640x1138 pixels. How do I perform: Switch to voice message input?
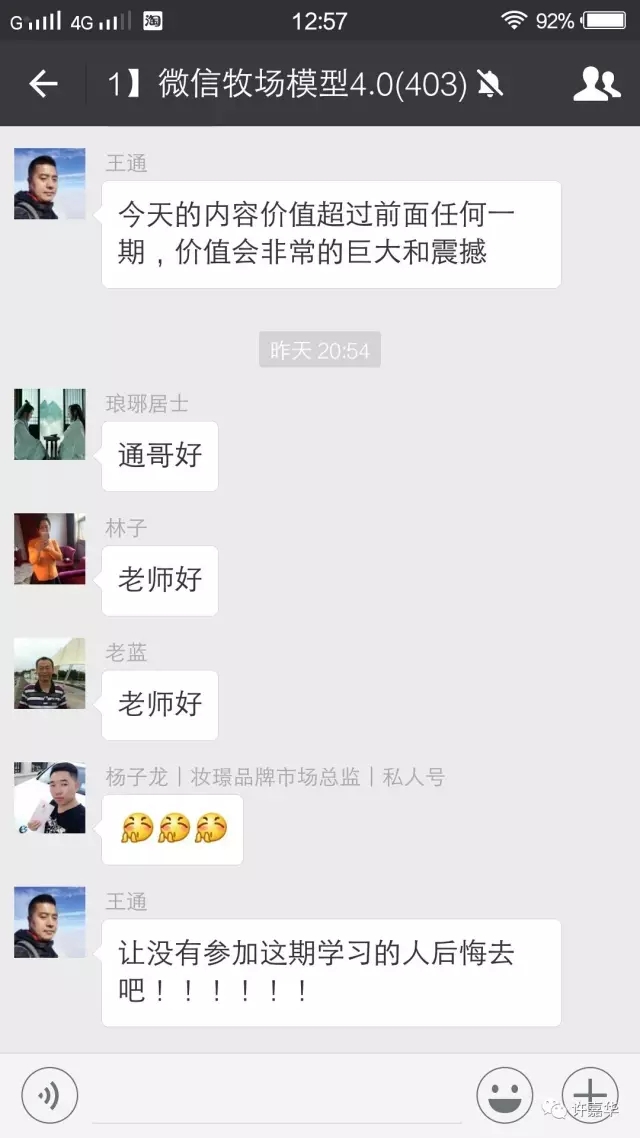click(49, 1095)
